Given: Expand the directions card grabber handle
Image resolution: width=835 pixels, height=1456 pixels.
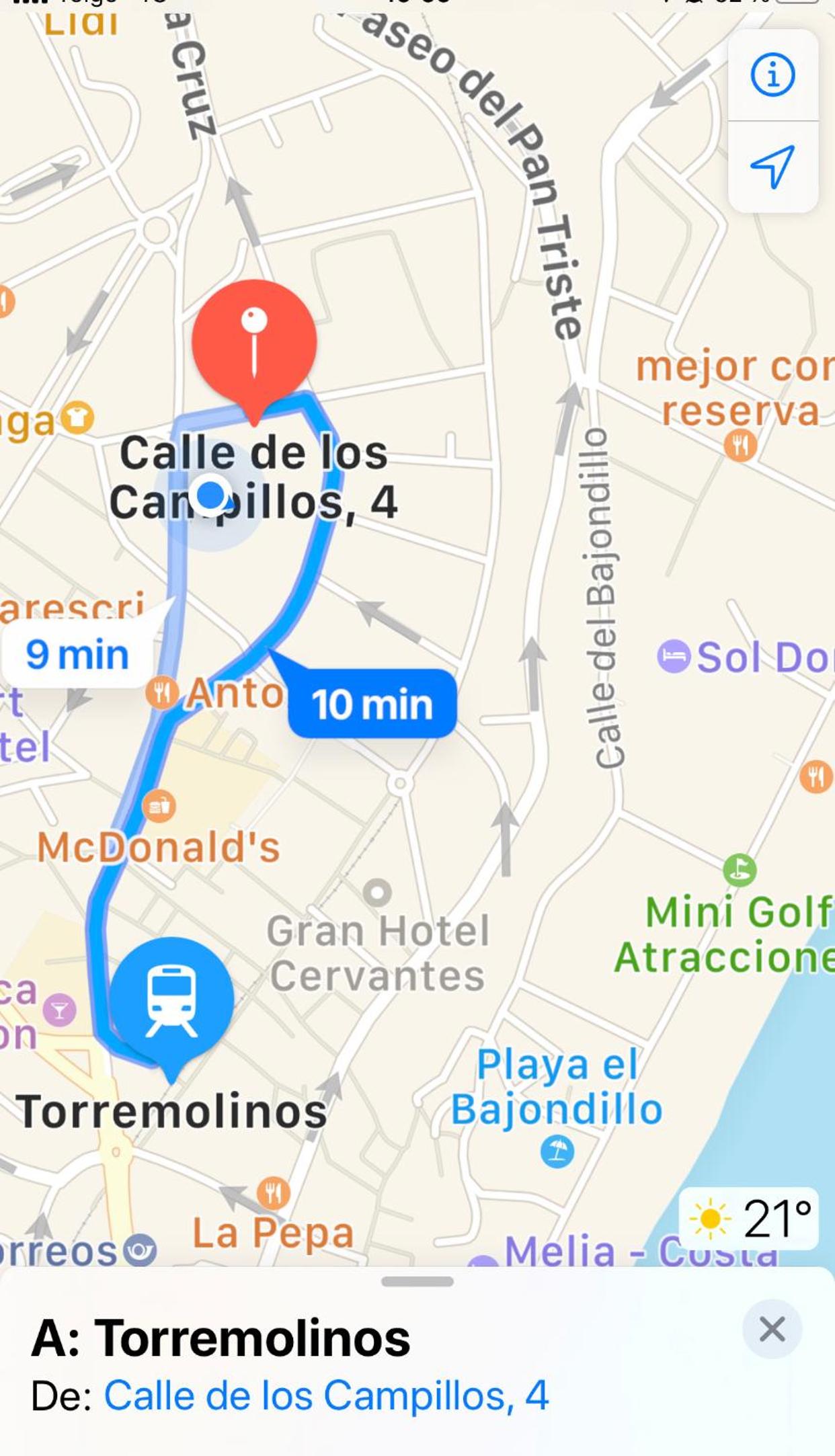Looking at the screenshot, I should [417, 1281].
